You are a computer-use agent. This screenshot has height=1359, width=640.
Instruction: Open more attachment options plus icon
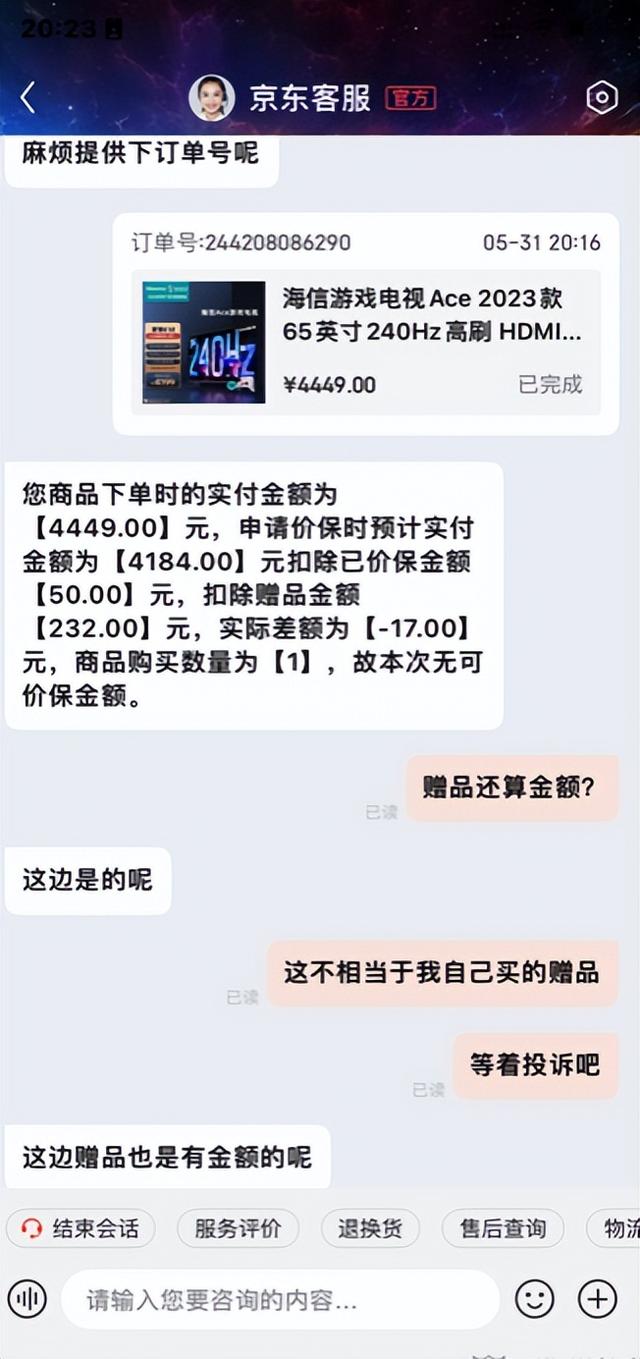click(x=598, y=1299)
